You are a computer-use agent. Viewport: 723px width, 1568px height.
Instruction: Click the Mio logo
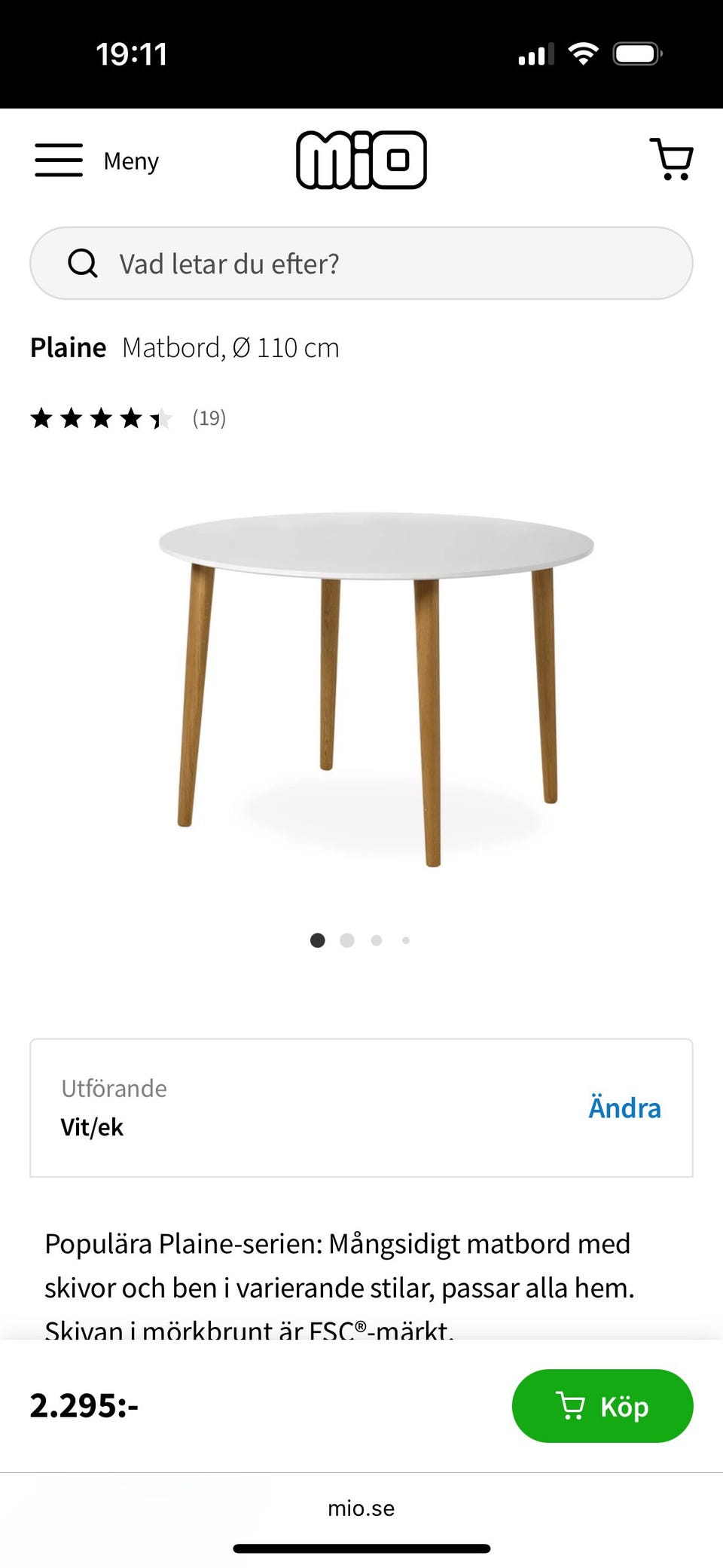361,159
